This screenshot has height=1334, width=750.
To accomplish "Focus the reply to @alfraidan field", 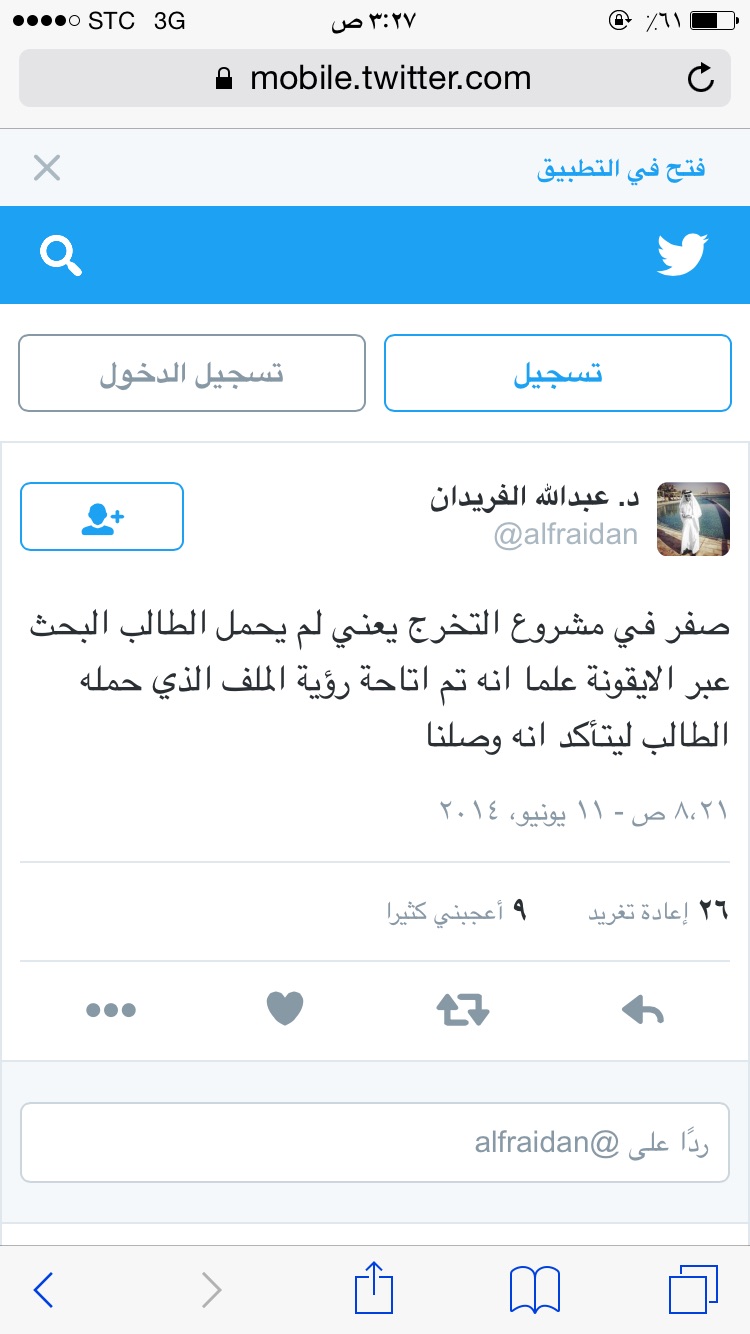I will click(x=375, y=1143).
